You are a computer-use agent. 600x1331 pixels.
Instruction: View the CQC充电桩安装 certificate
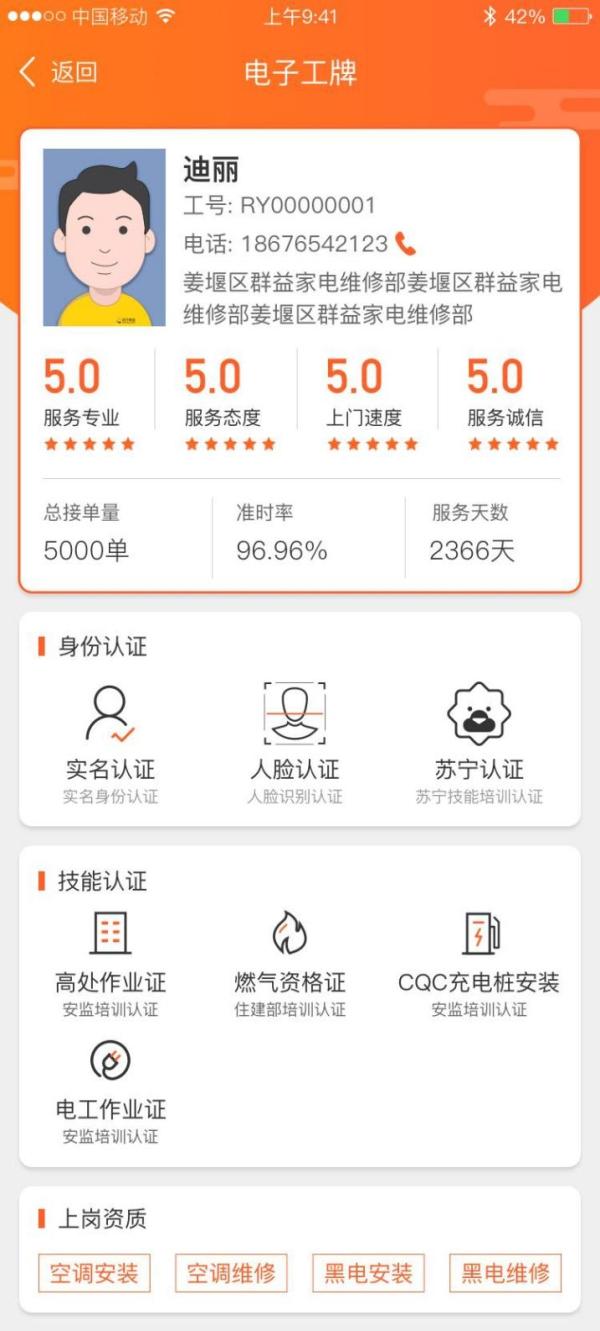pyautogui.click(x=479, y=965)
